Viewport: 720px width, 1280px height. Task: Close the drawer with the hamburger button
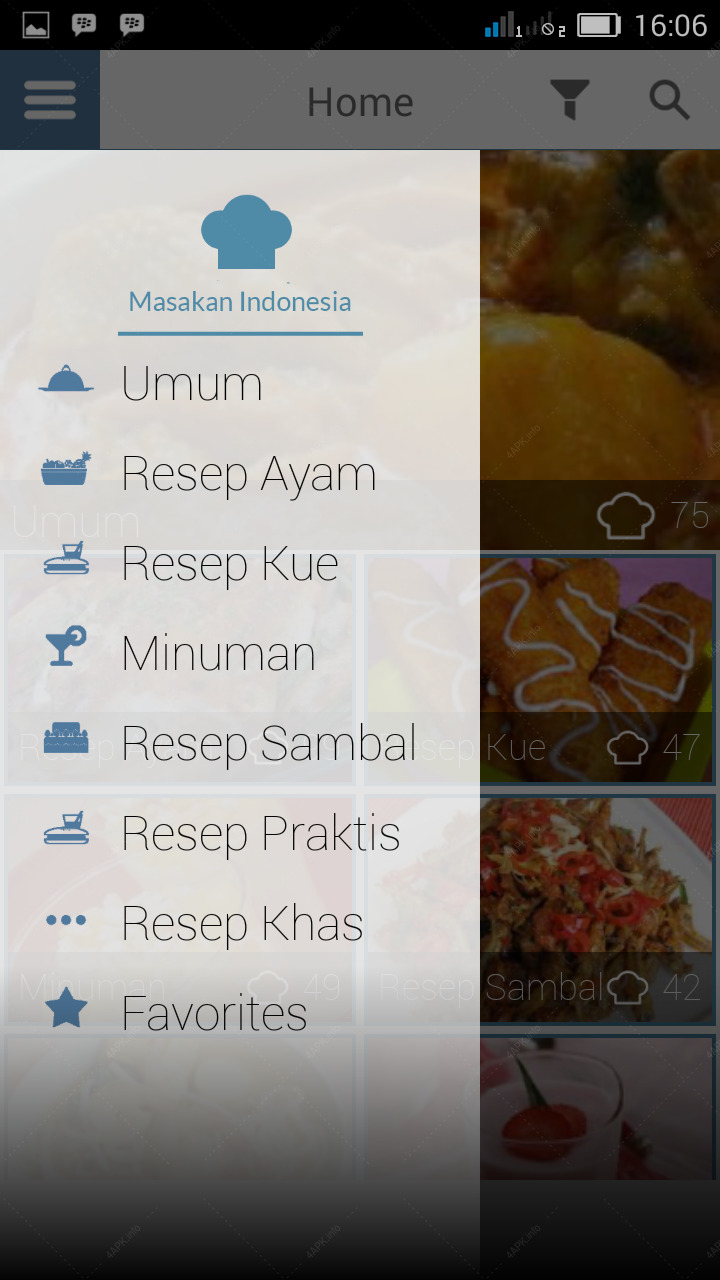point(50,100)
